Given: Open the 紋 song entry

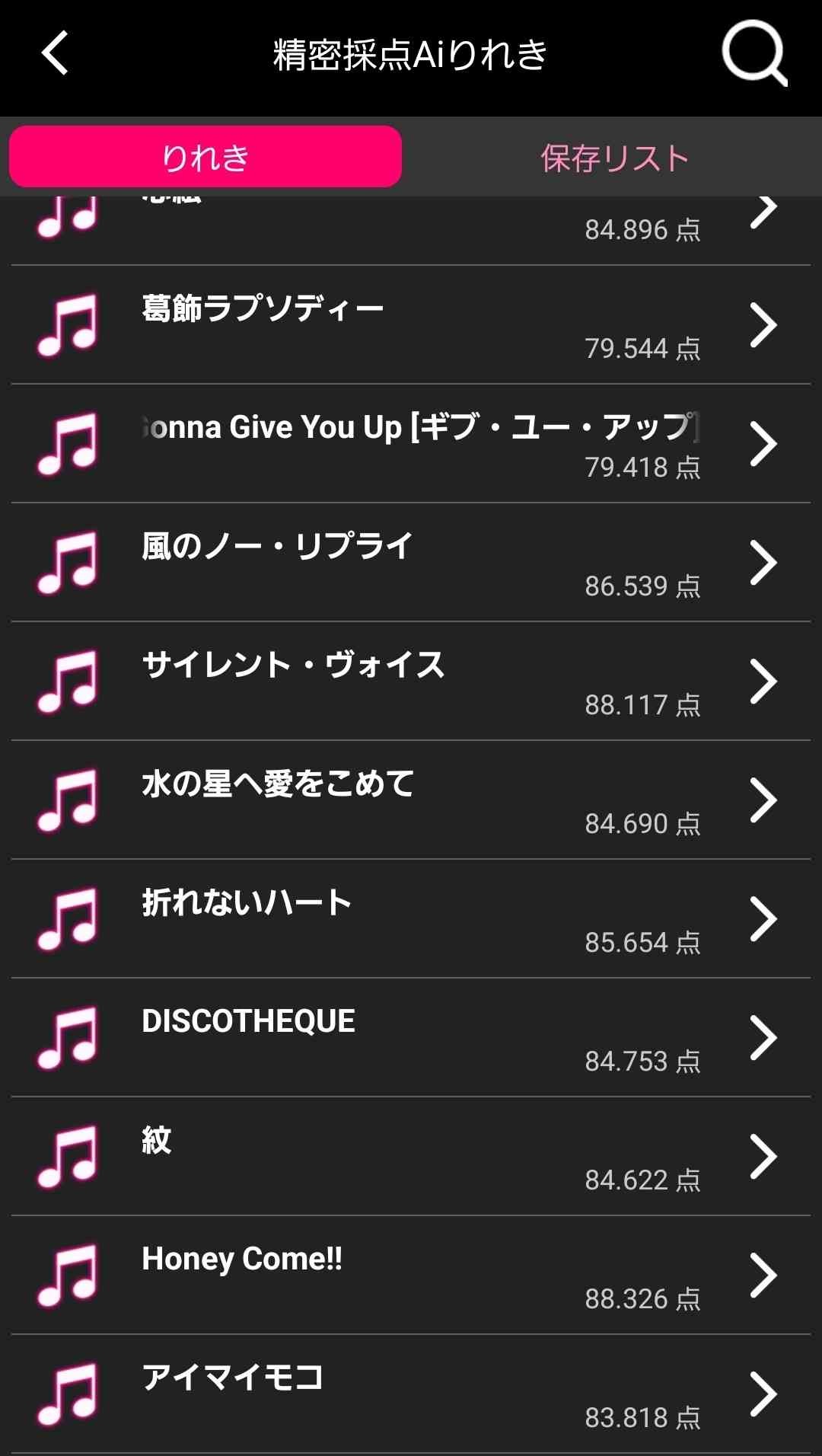Looking at the screenshot, I should (411, 1157).
